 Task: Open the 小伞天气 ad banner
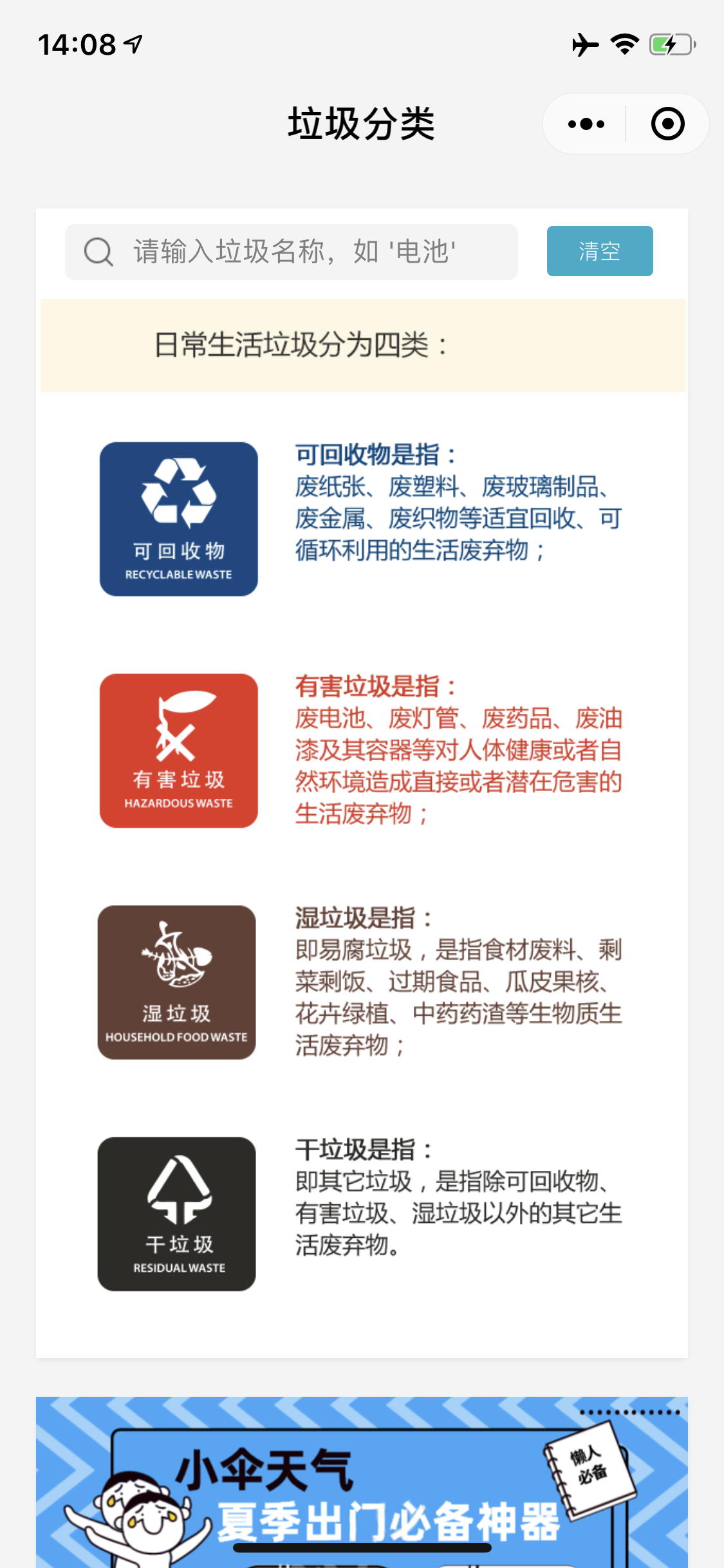pos(362,1482)
